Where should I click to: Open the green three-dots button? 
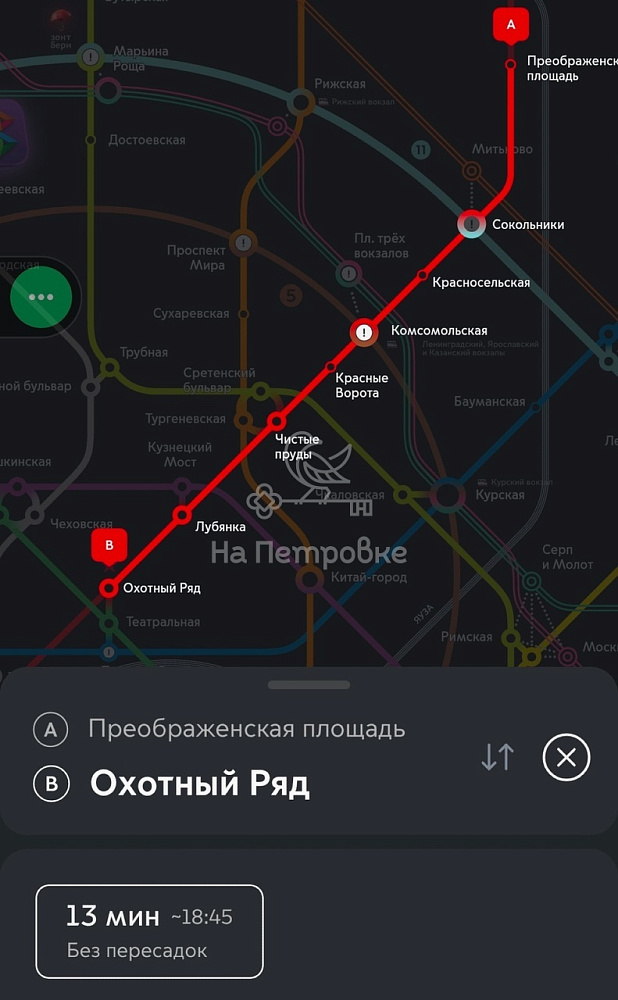tap(41, 297)
